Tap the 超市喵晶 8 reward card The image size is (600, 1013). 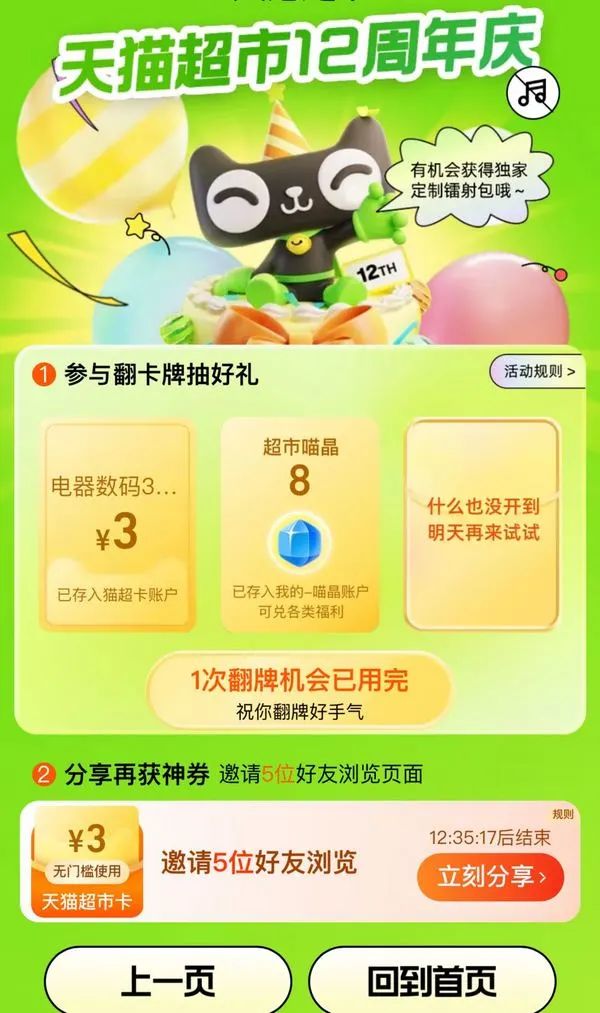click(x=299, y=526)
